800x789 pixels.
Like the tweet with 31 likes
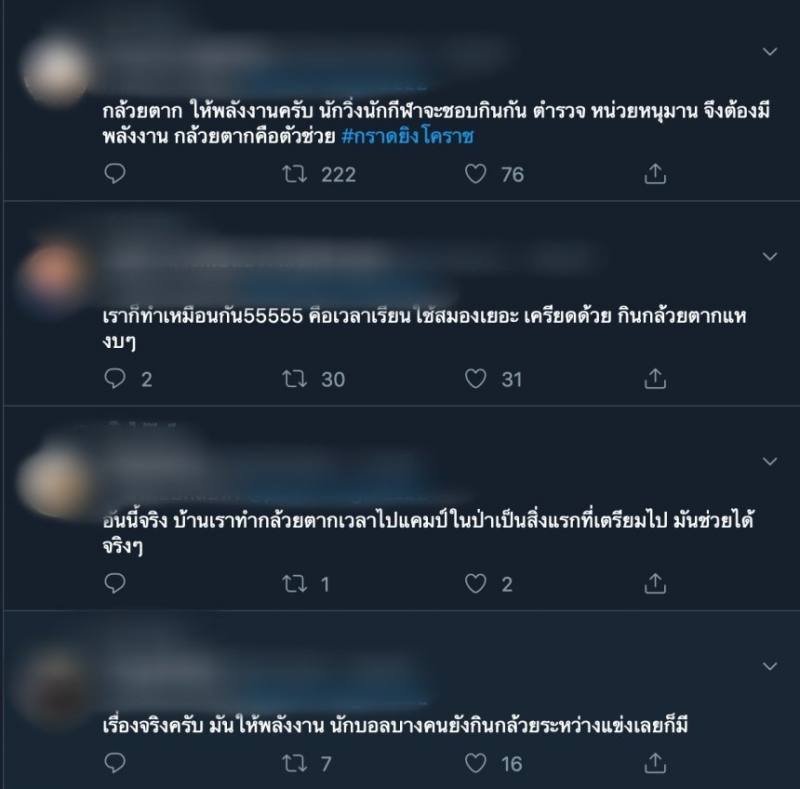[x=477, y=378]
